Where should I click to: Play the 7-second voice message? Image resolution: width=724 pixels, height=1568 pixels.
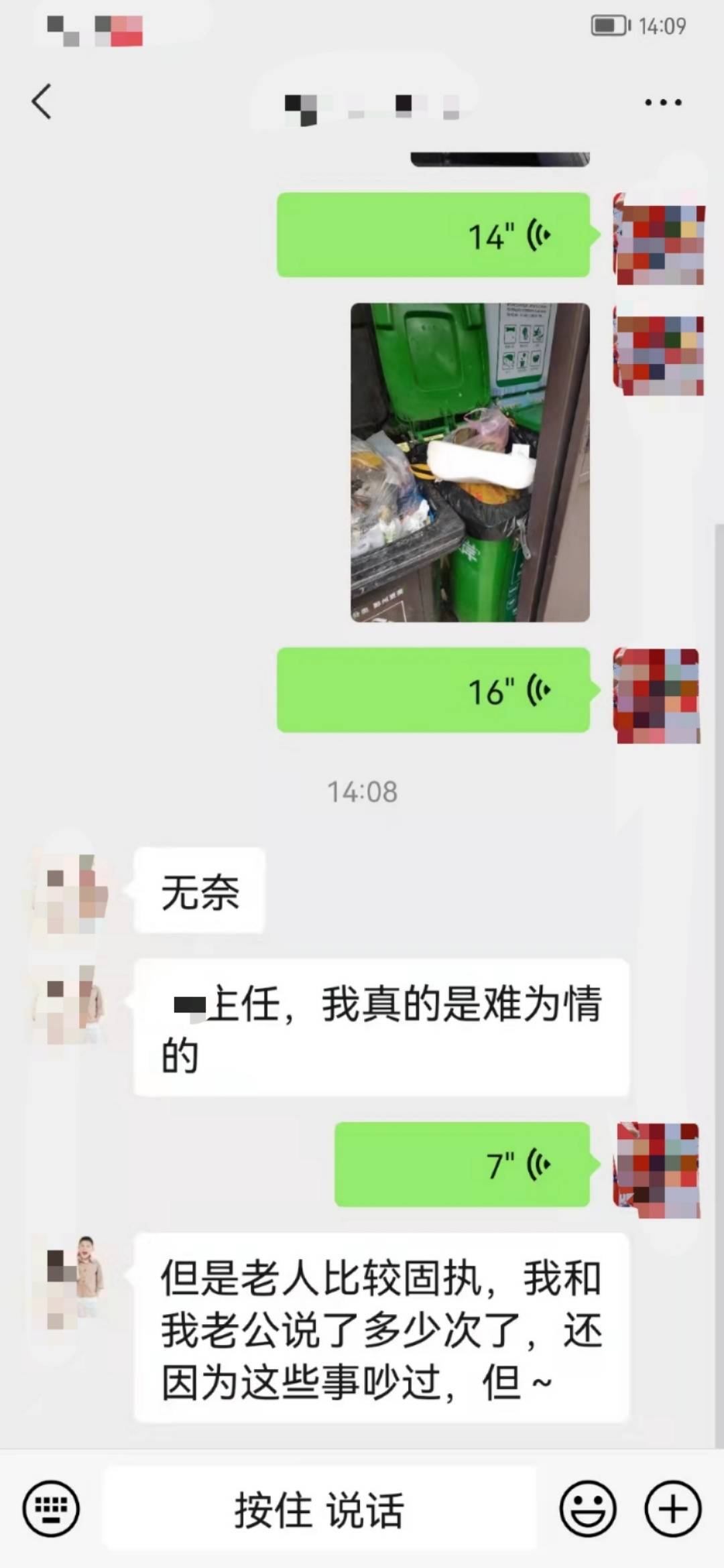462,1165
